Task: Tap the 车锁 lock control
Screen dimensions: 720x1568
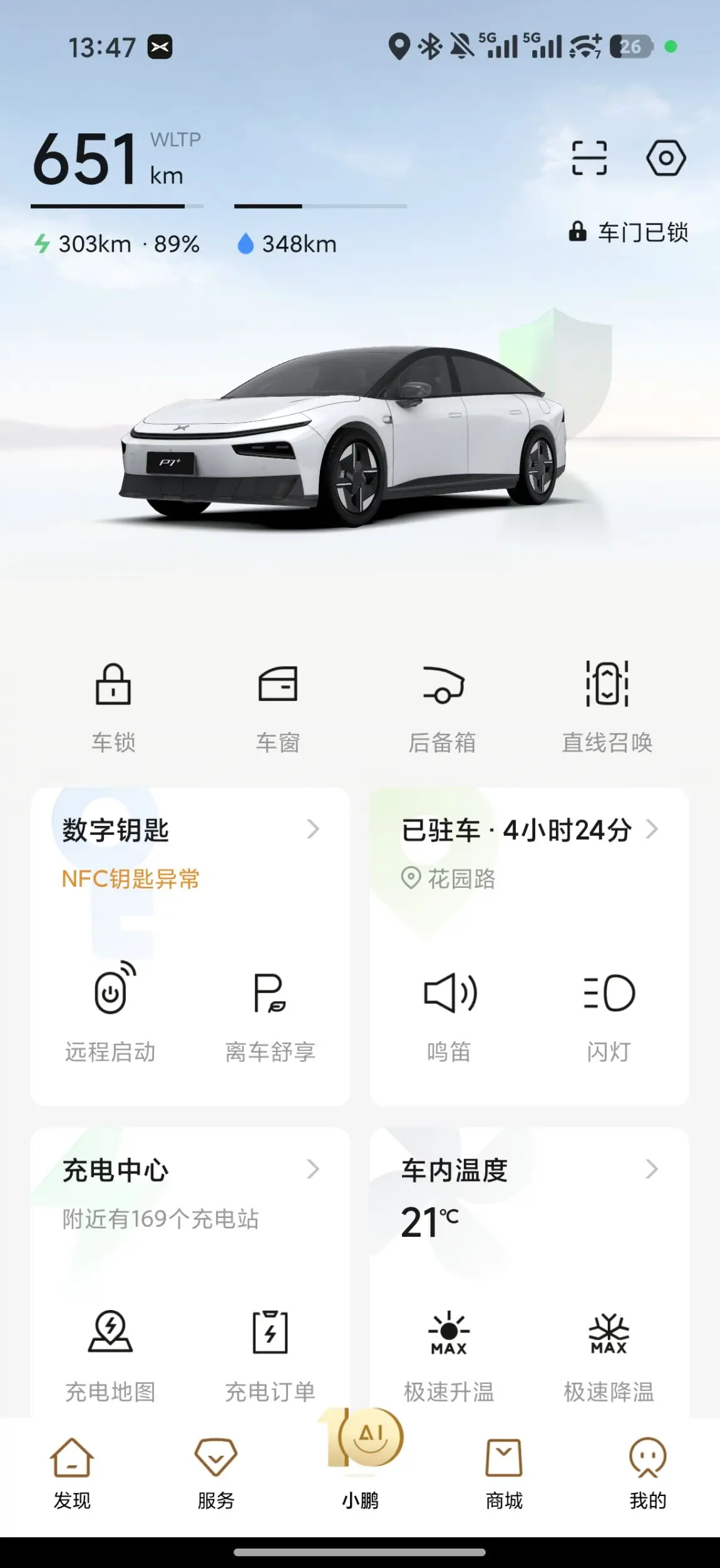Action: click(x=113, y=705)
